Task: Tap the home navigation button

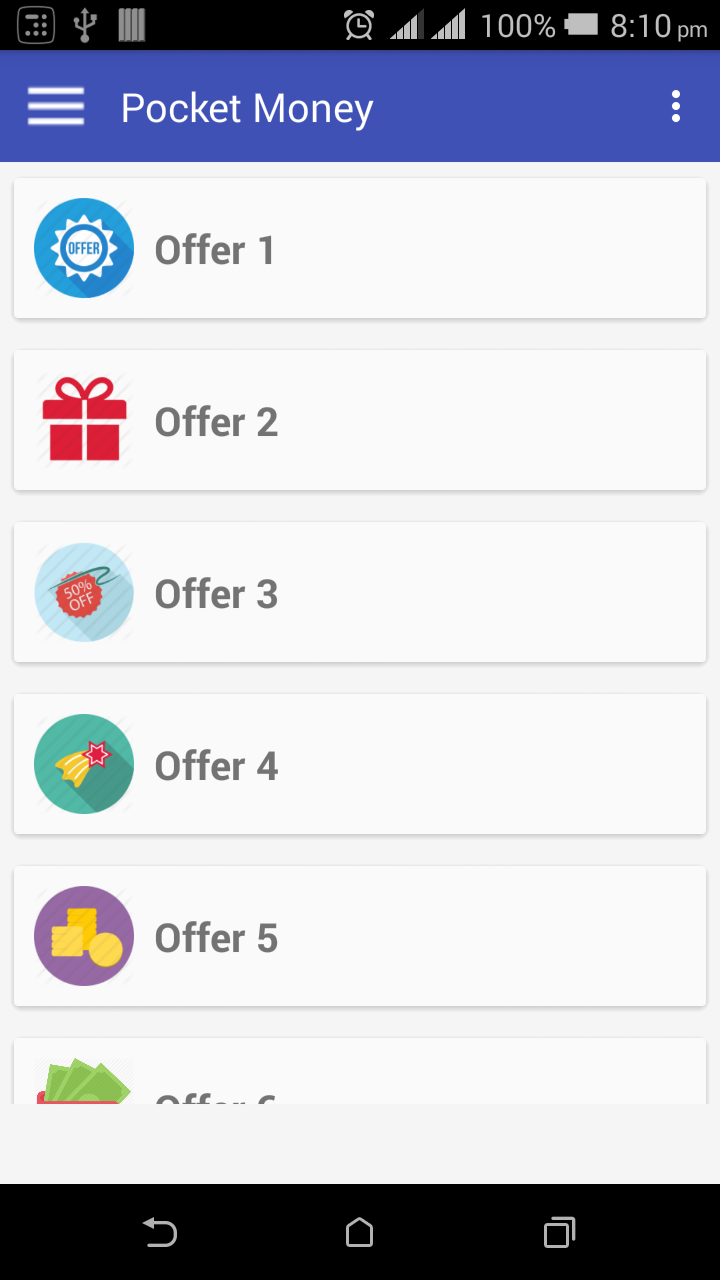Action: [360, 1233]
